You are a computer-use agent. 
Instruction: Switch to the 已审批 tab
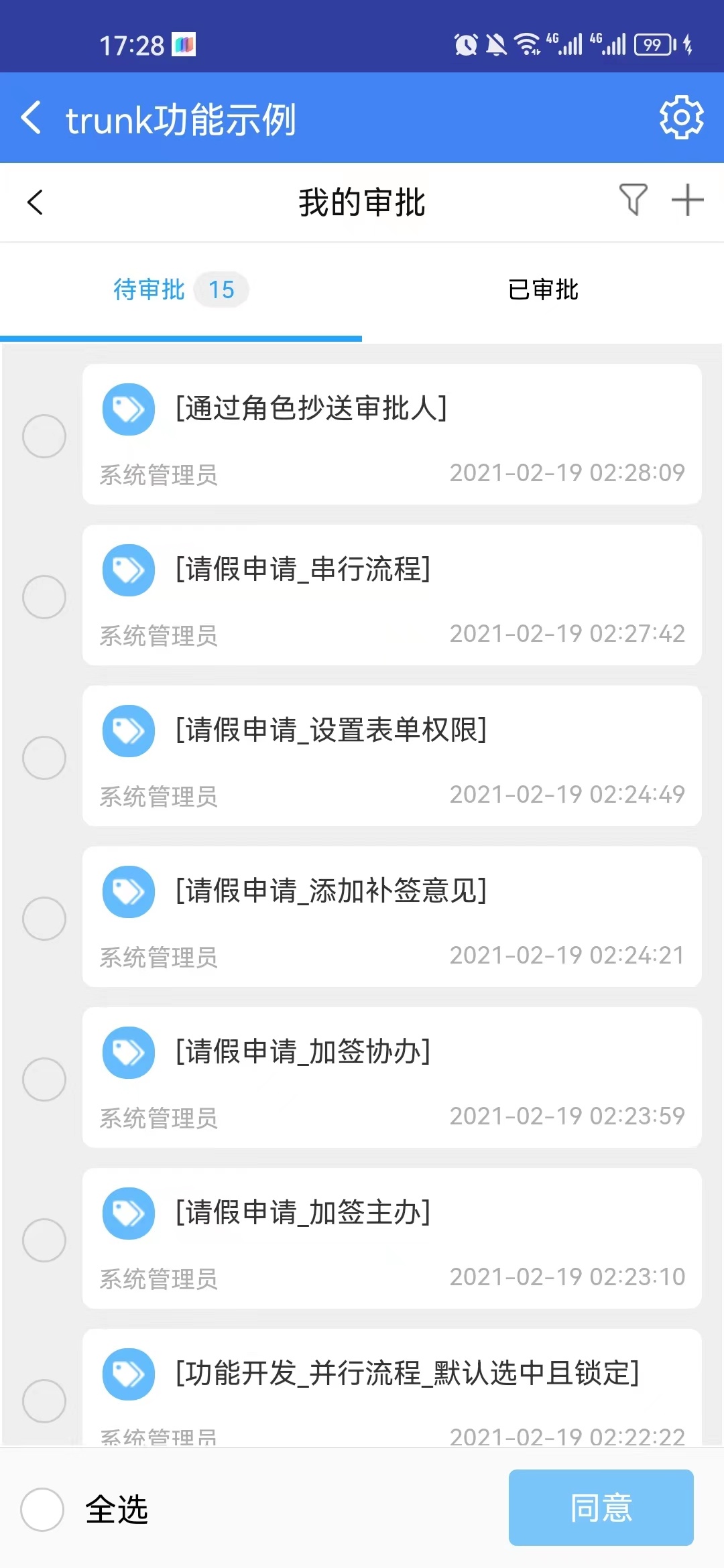[x=542, y=290]
